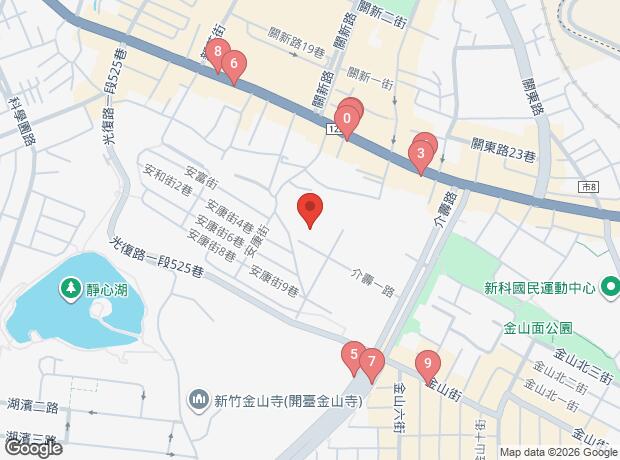Open the 新竹金山寺 temple place icon
Viewport: 620px width, 460px height.
[x=199, y=401]
